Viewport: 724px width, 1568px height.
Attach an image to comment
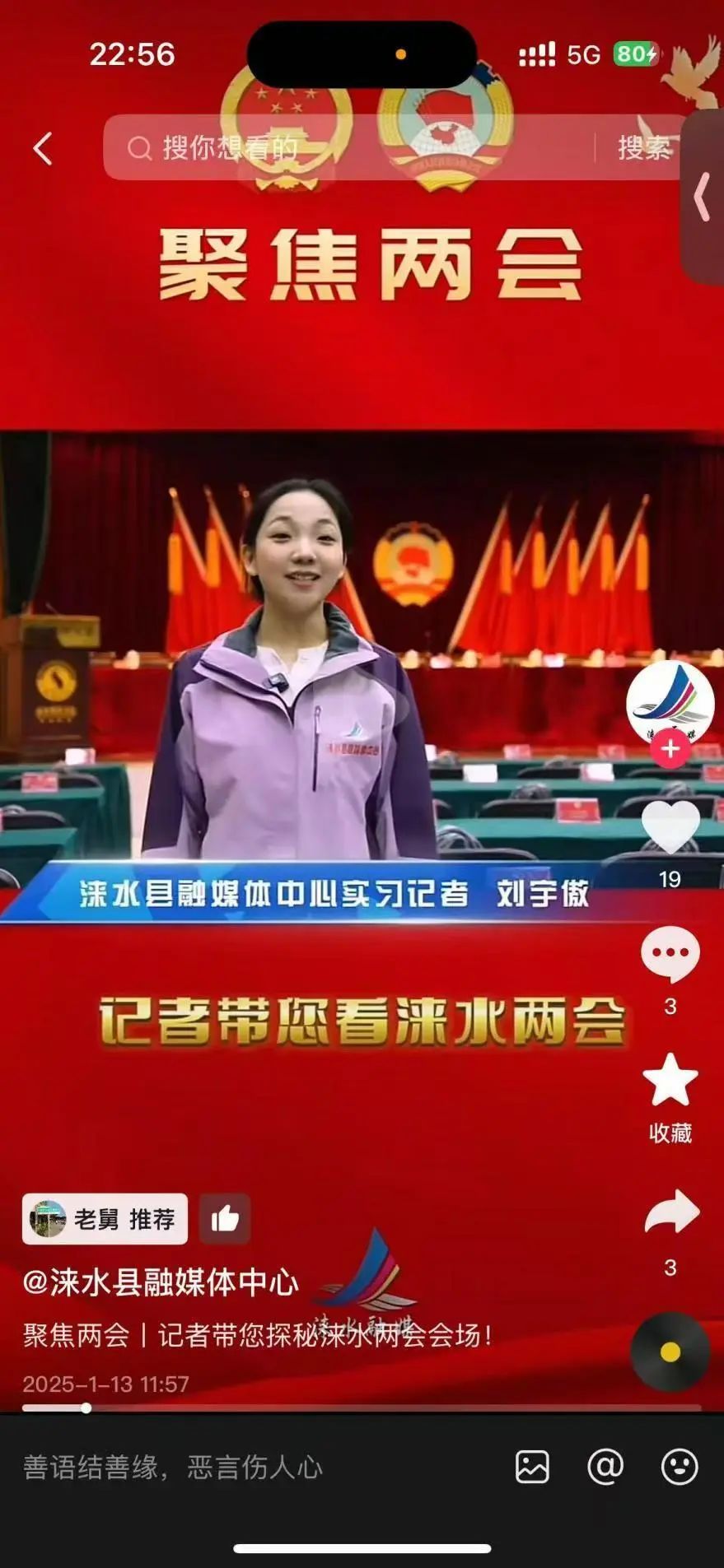point(532,1467)
